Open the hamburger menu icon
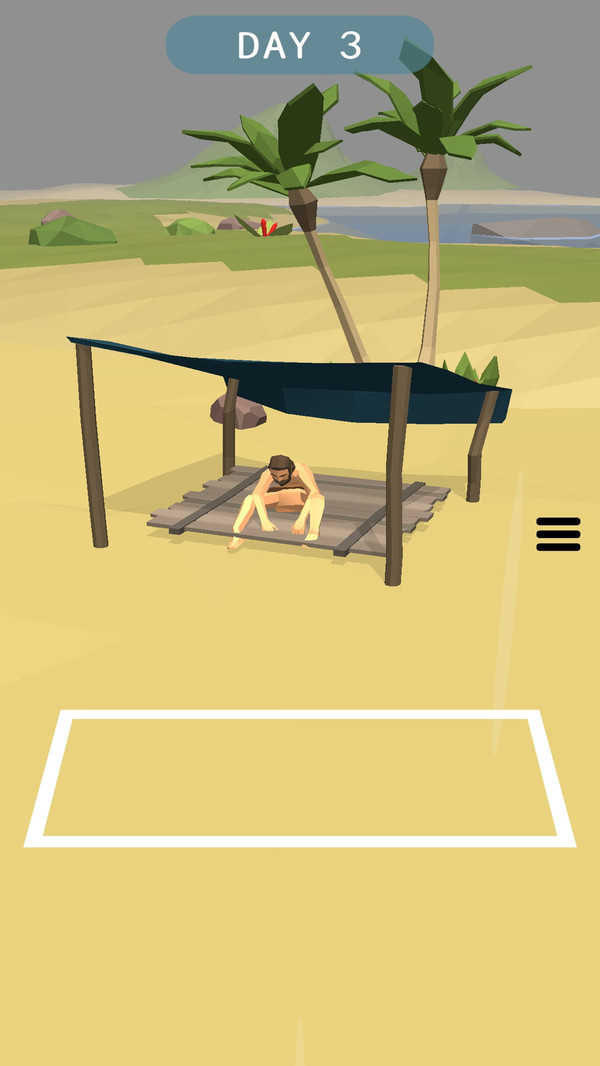Screen dimensions: 600x1066 coord(558,534)
